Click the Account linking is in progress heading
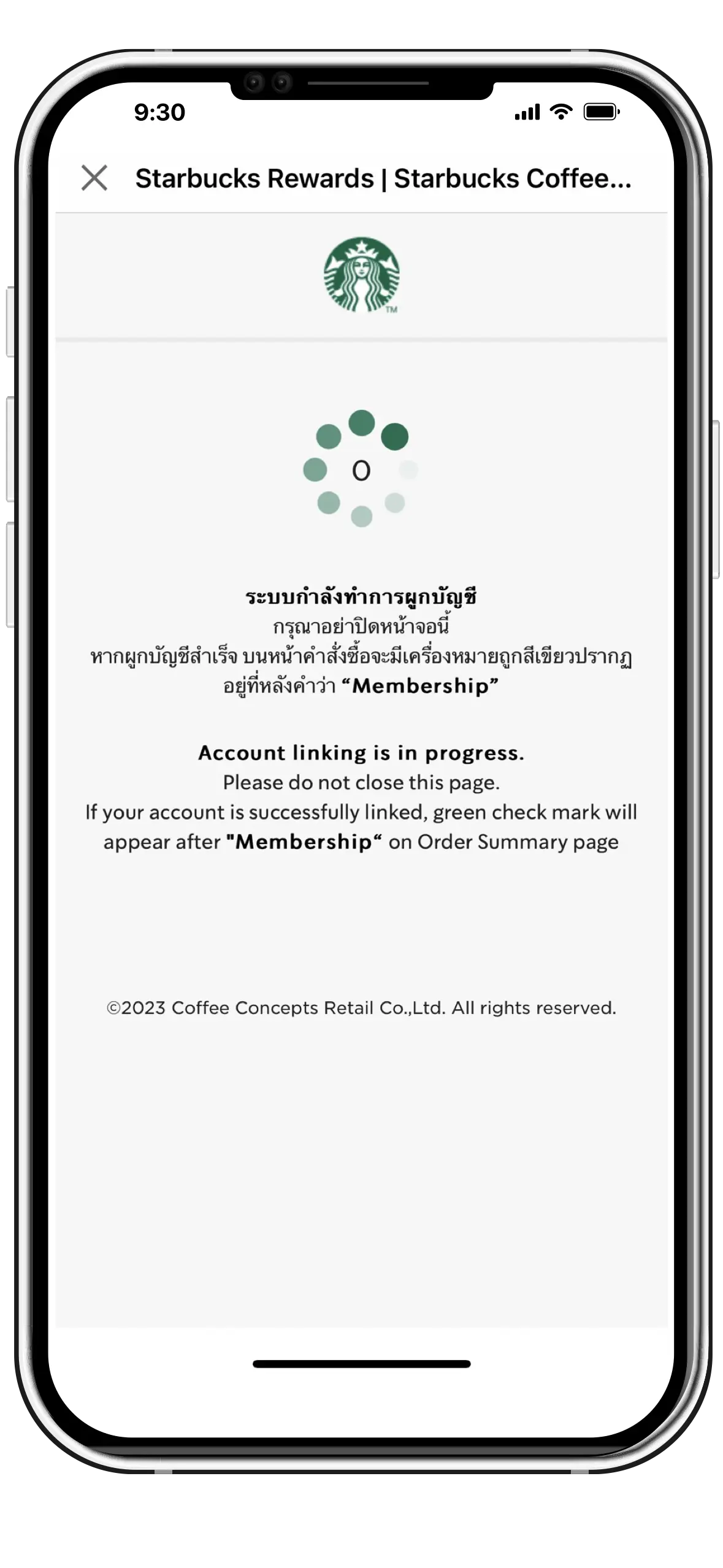Image resolution: width=723 pixels, height=1568 pixels. click(362, 753)
